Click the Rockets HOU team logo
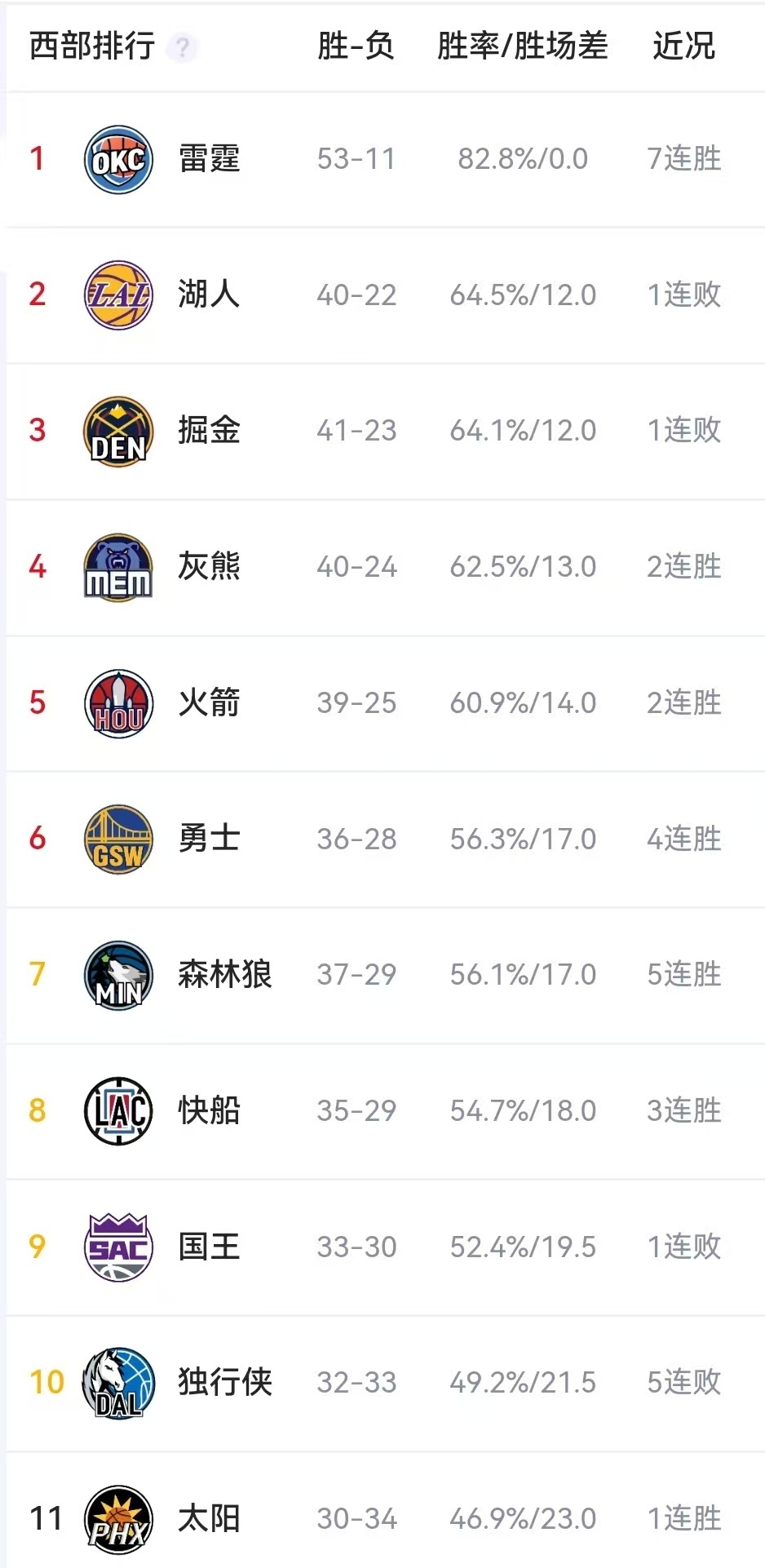Image resolution: width=765 pixels, height=1568 pixels. 117,703
